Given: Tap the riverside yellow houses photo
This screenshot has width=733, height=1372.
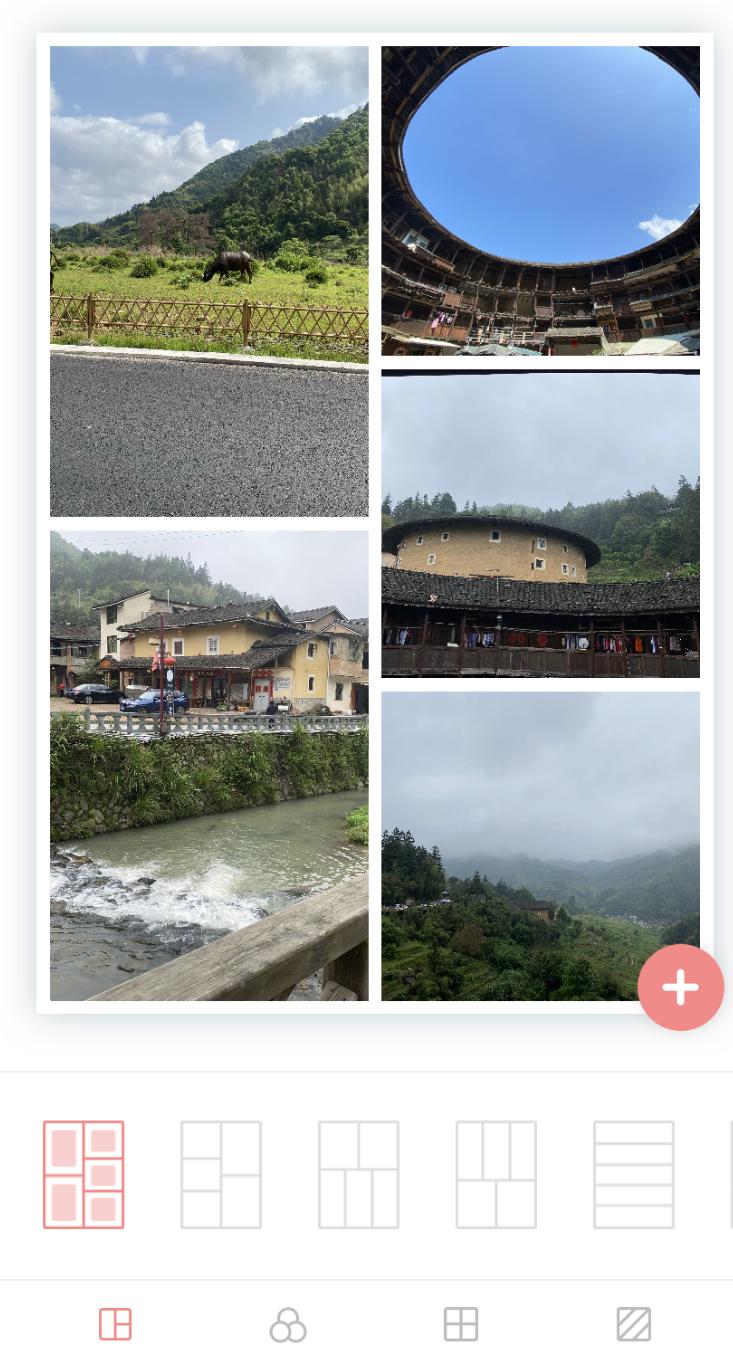Looking at the screenshot, I should pyautogui.click(x=209, y=765).
